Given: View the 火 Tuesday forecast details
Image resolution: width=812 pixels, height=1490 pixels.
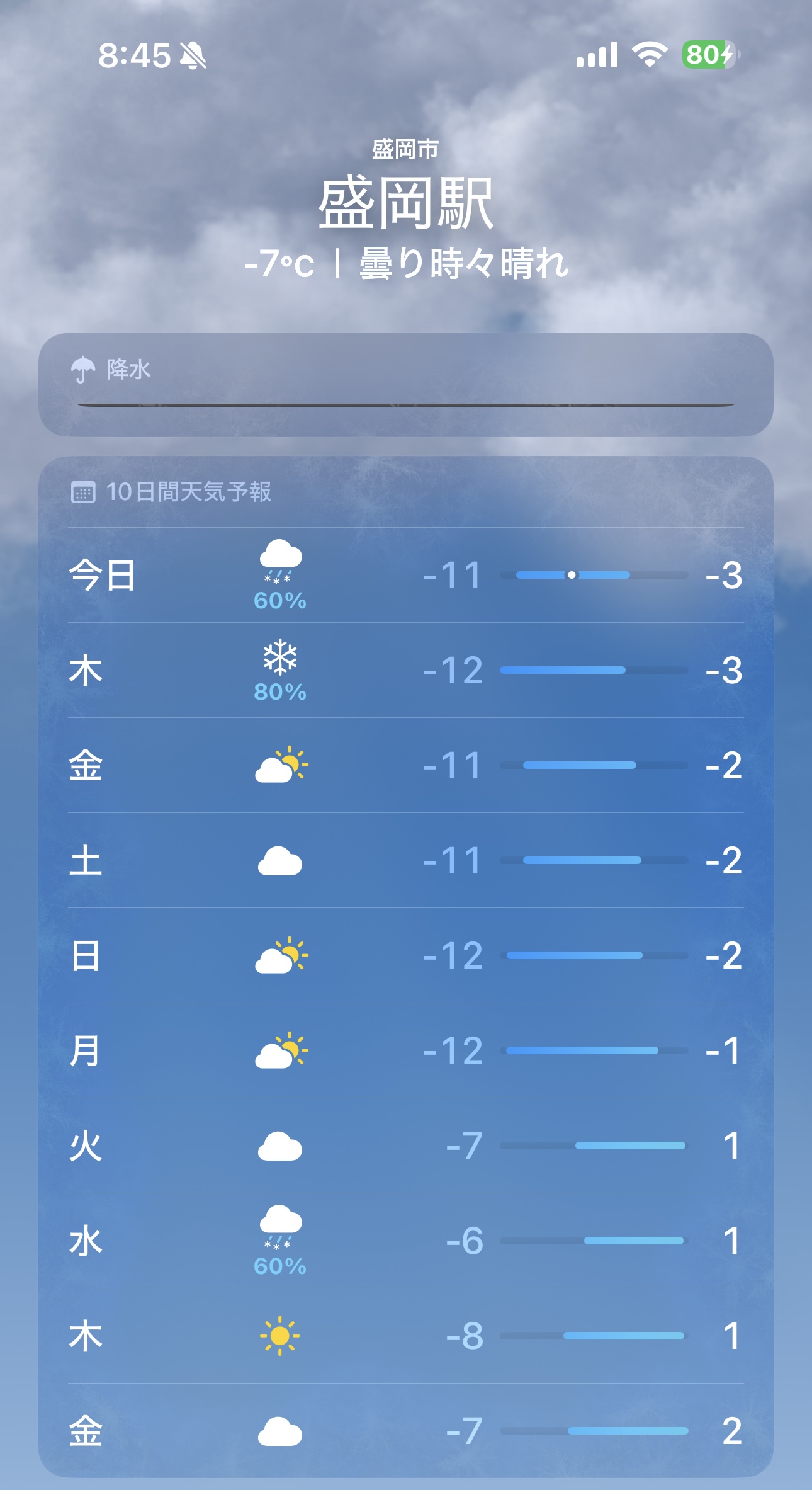Looking at the screenshot, I should (405, 1146).
